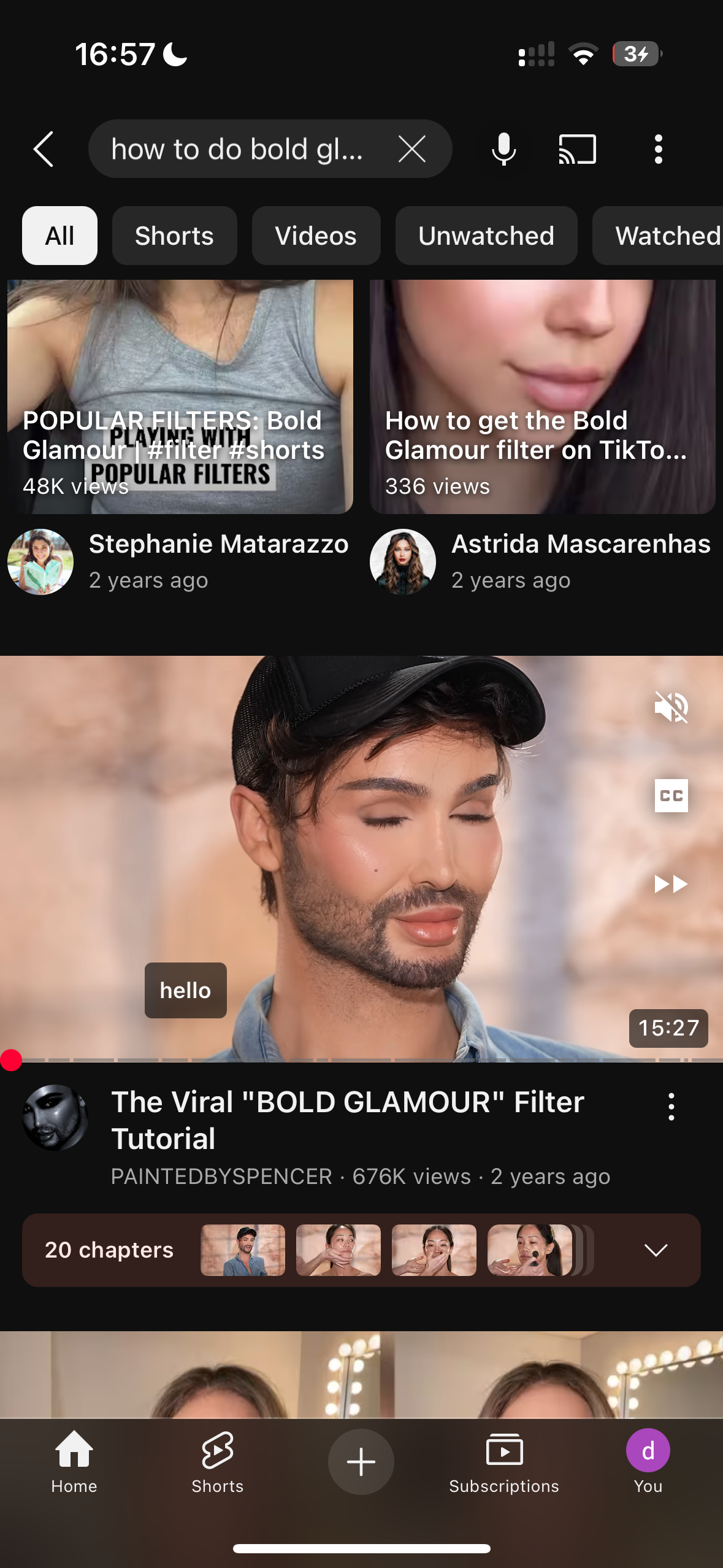Open Astrida Mascarenhas' Bold Glamour short
Viewport: 723px width, 1568px height.
542,396
